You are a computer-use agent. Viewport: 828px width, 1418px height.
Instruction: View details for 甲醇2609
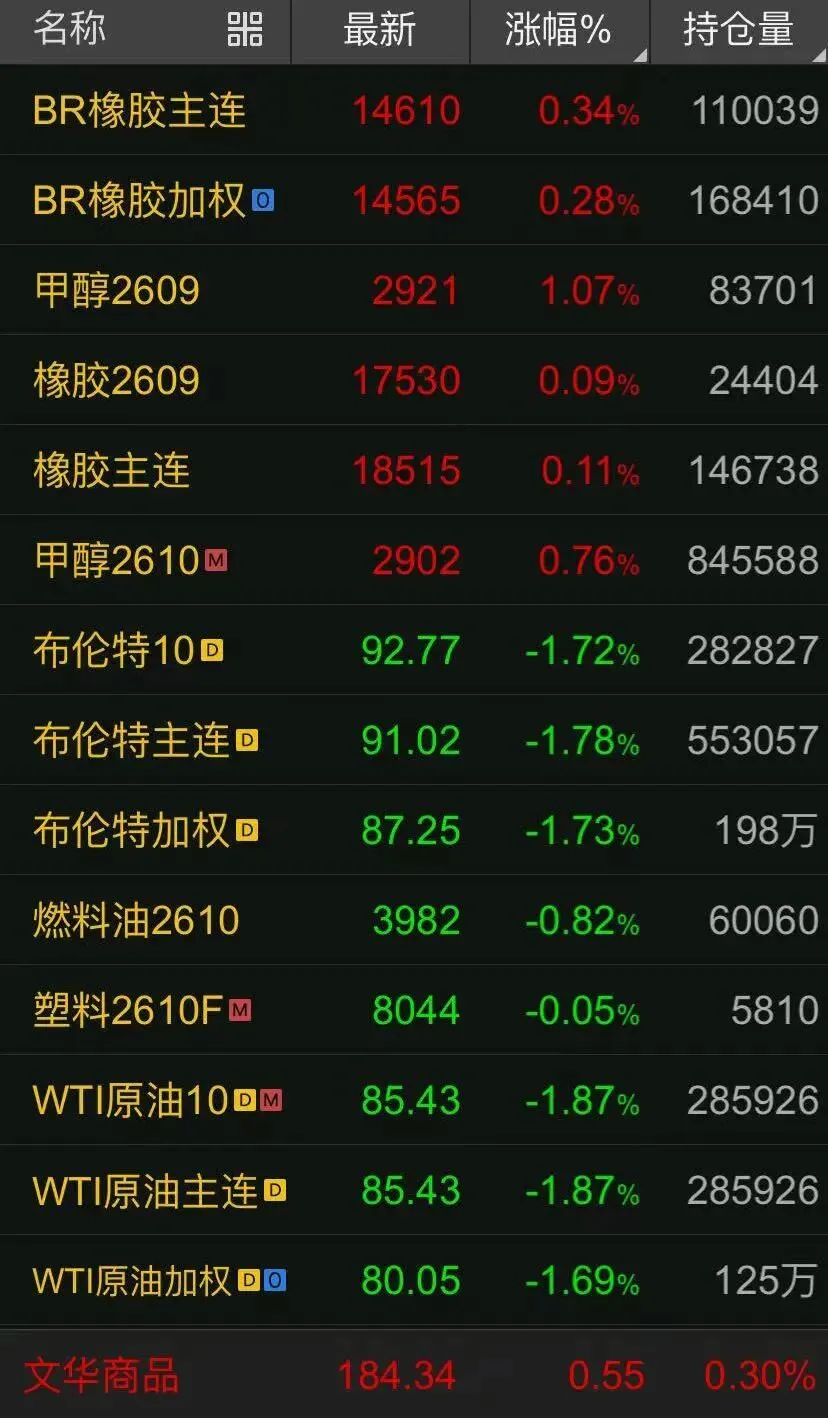pos(414,290)
